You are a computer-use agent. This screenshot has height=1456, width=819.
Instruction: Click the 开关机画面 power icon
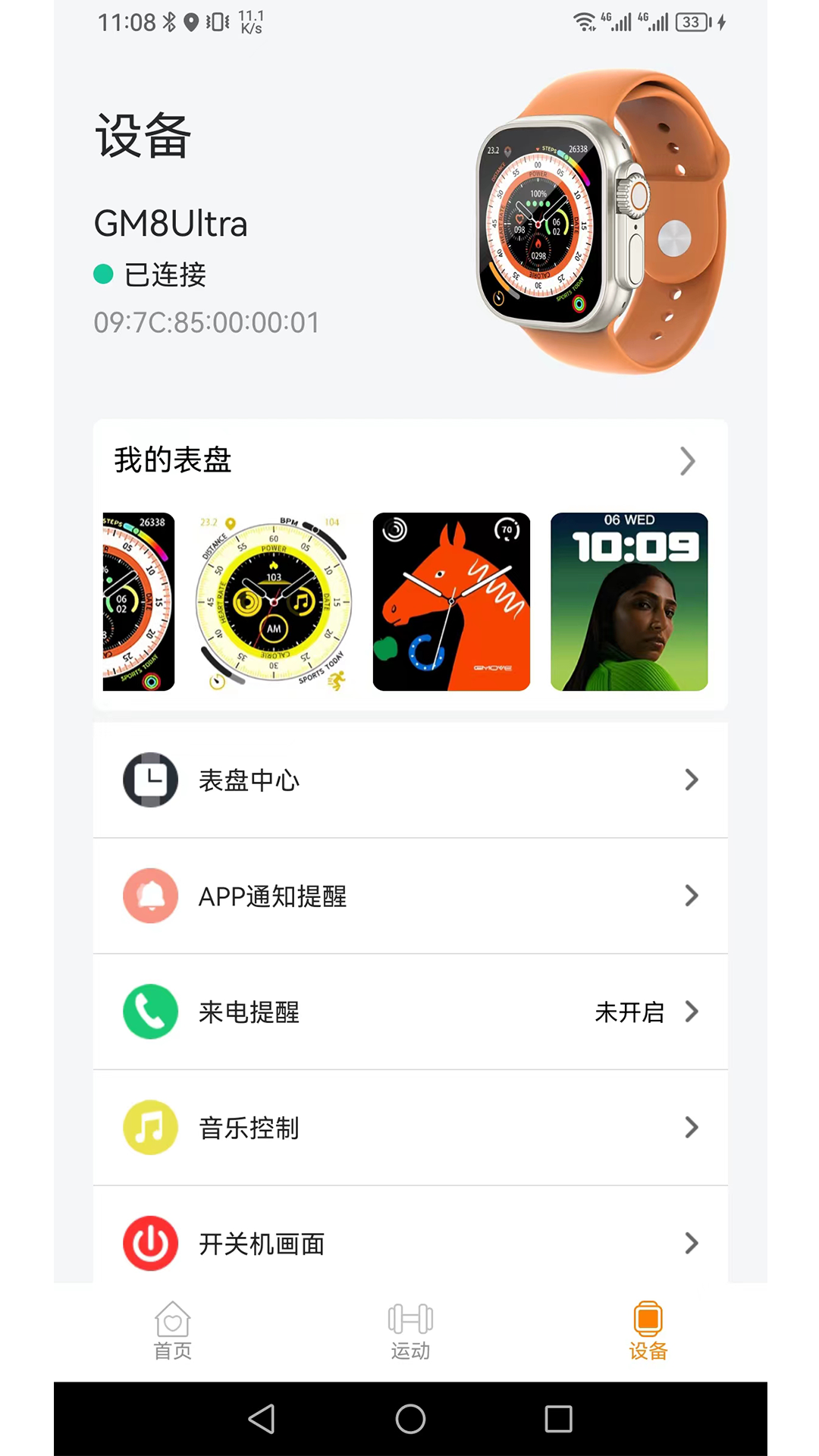coord(150,1244)
